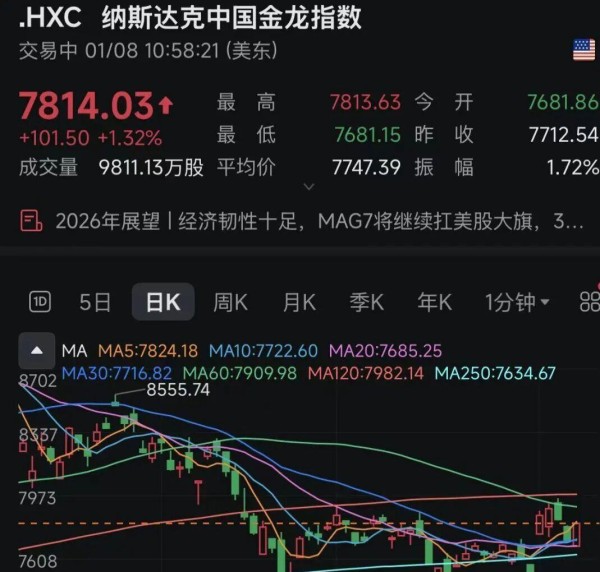Open the chart settings grid icon

coord(588,302)
